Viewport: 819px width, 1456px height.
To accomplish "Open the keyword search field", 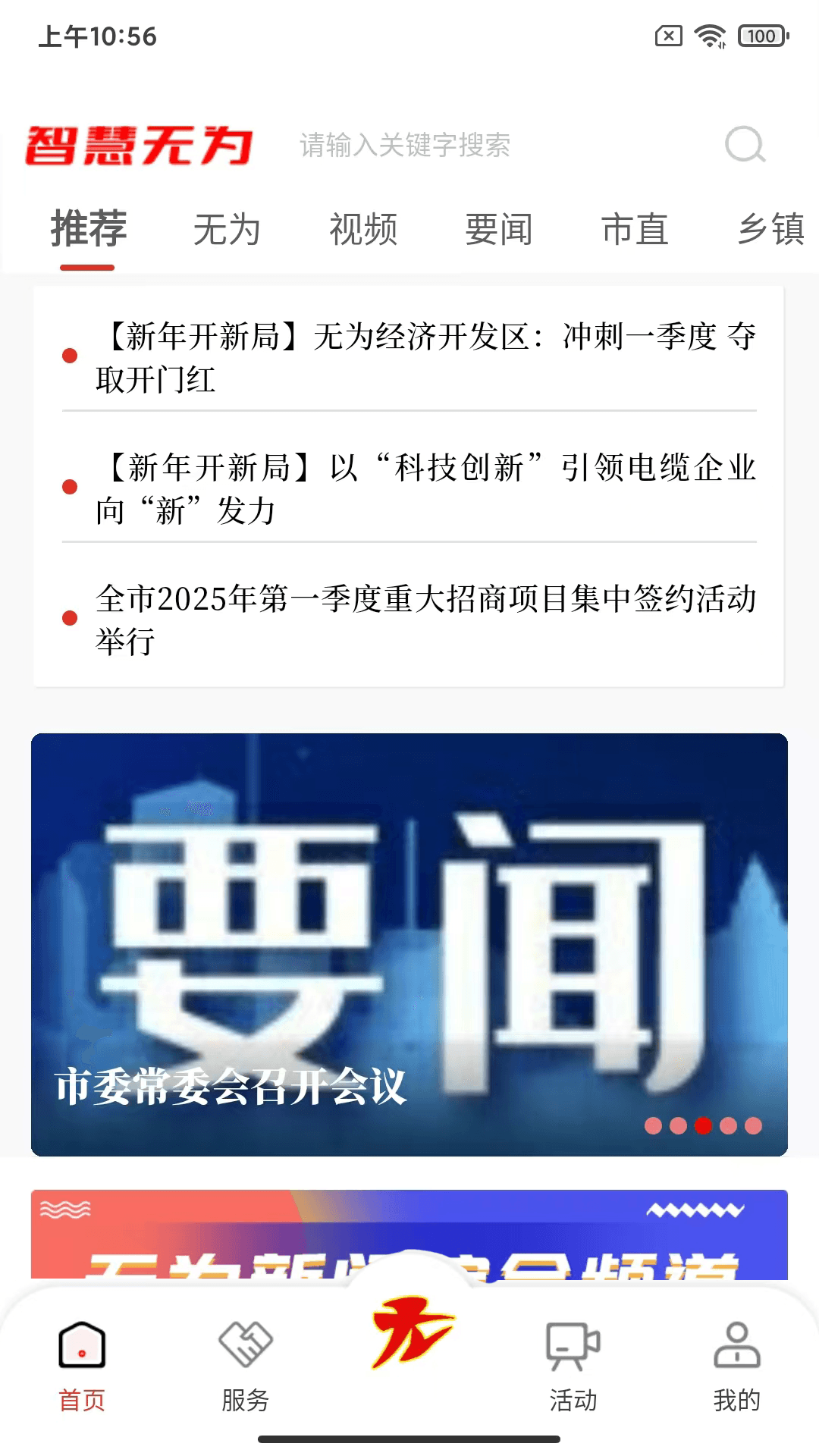I will [x=455, y=145].
